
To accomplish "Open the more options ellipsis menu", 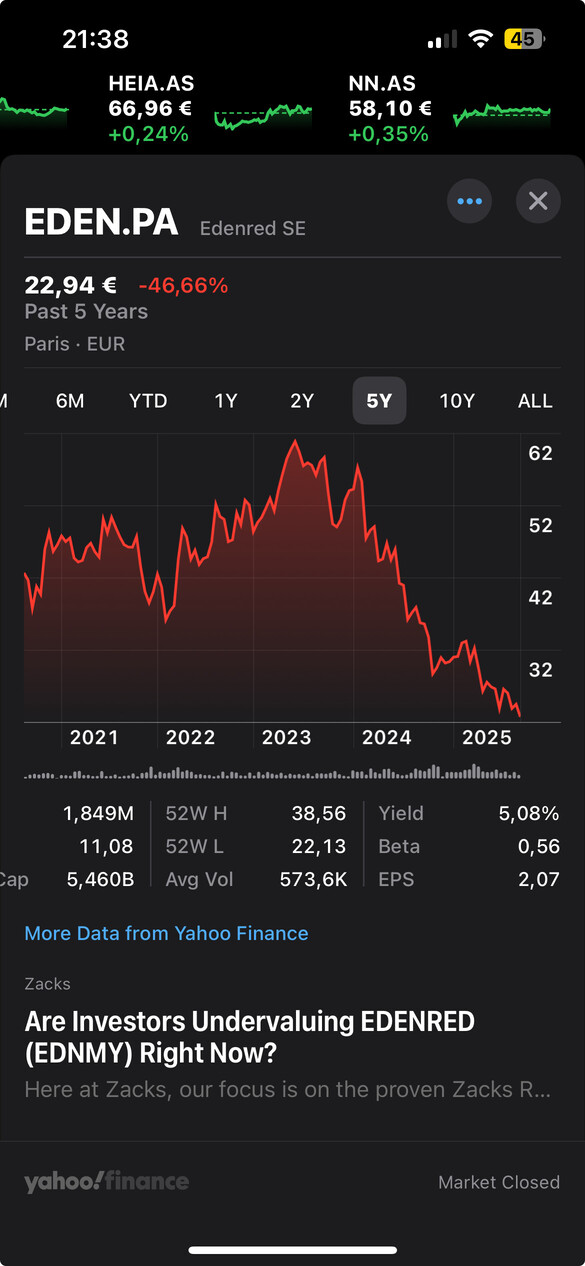I will [x=469, y=201].
